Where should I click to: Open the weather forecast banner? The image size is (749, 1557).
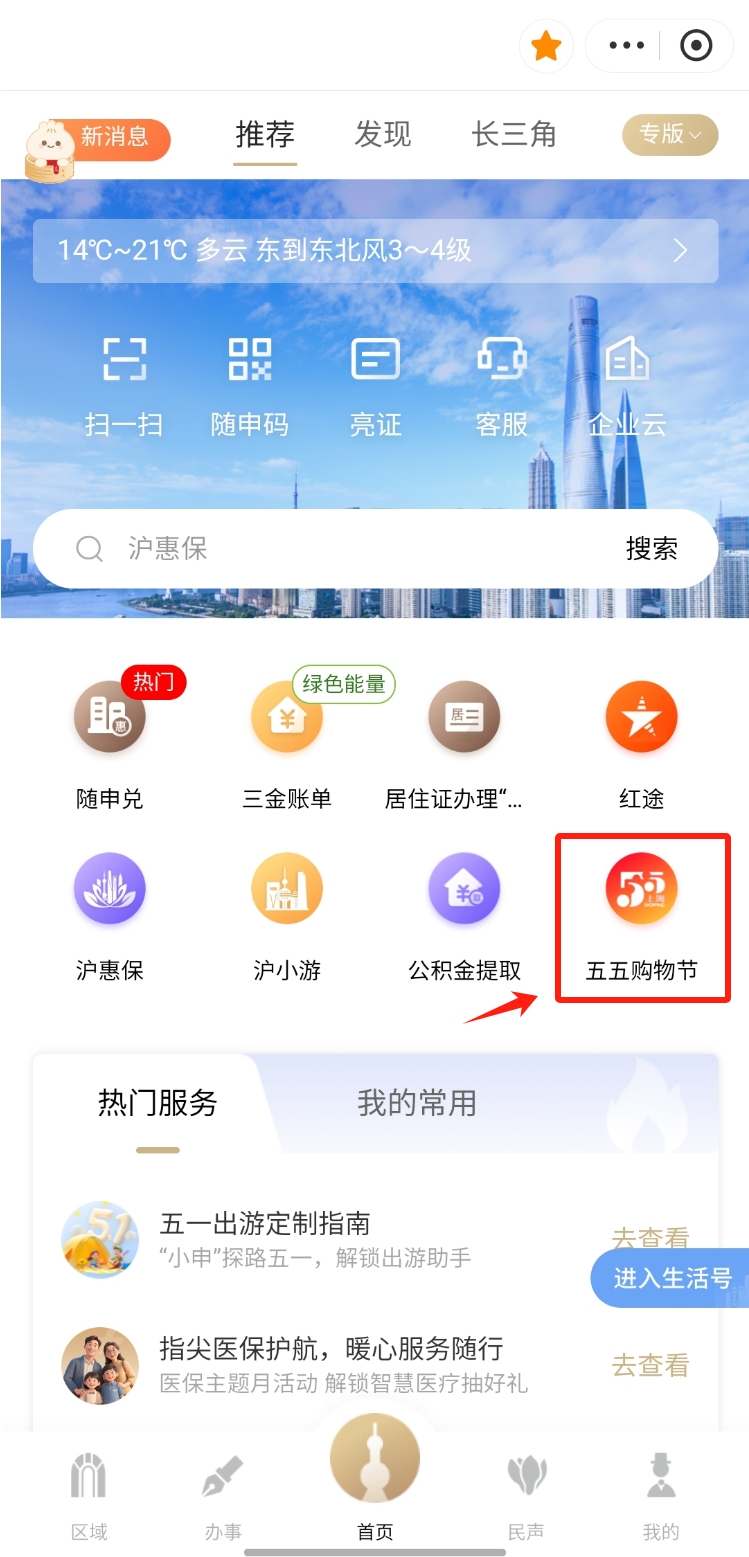click(375, 250)
